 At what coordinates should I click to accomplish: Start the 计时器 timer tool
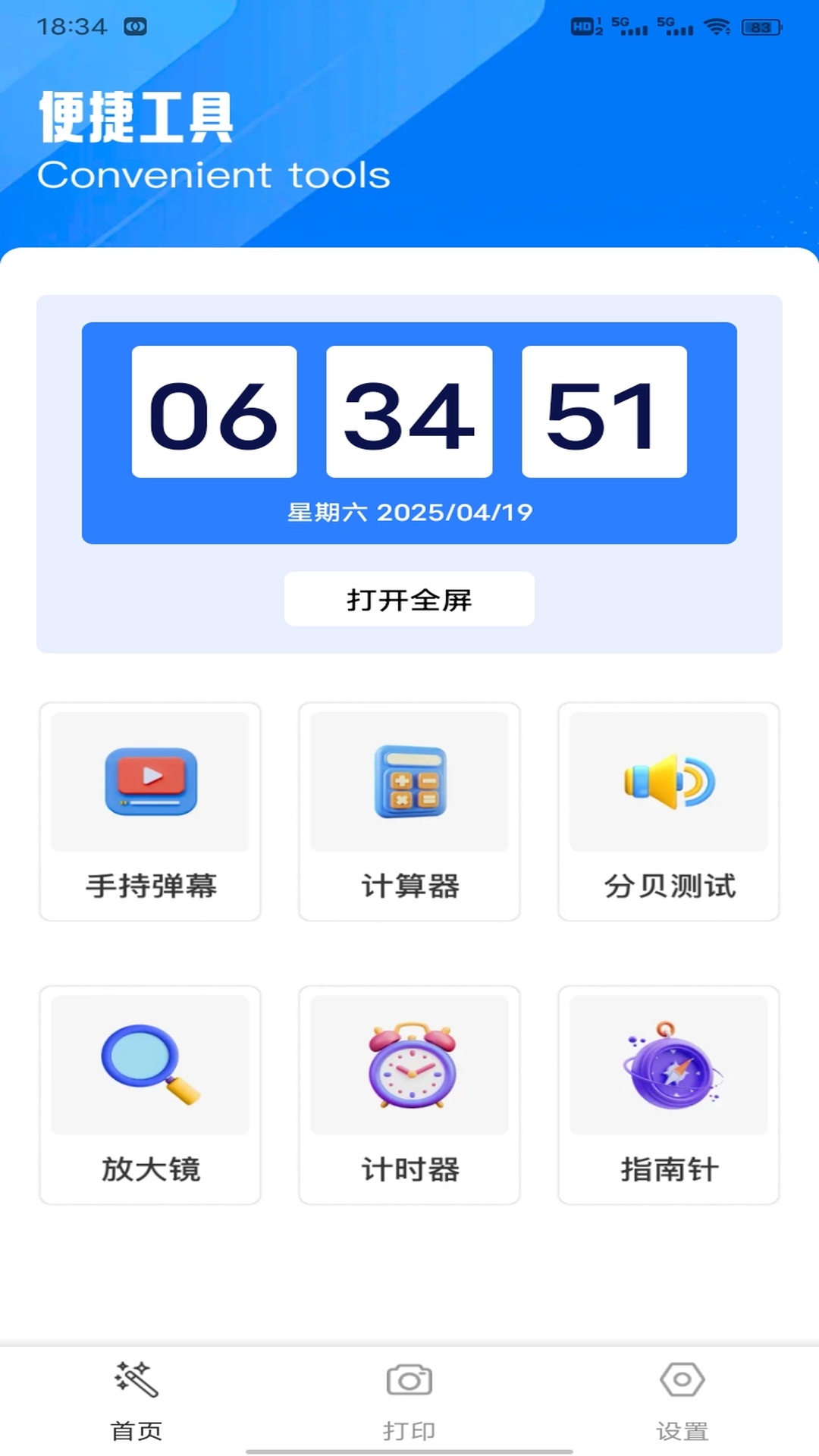coord(409,1094)
